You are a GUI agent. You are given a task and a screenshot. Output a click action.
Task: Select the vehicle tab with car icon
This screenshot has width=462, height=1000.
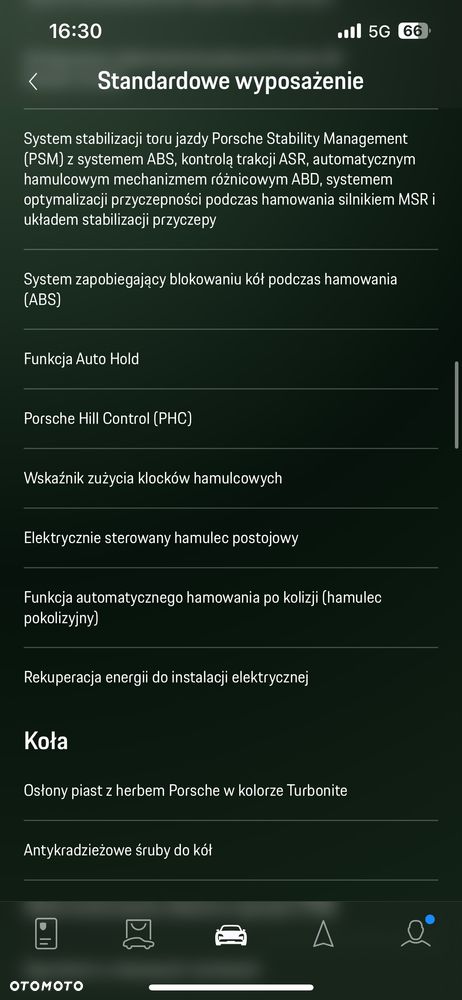[x=231, y=935]
